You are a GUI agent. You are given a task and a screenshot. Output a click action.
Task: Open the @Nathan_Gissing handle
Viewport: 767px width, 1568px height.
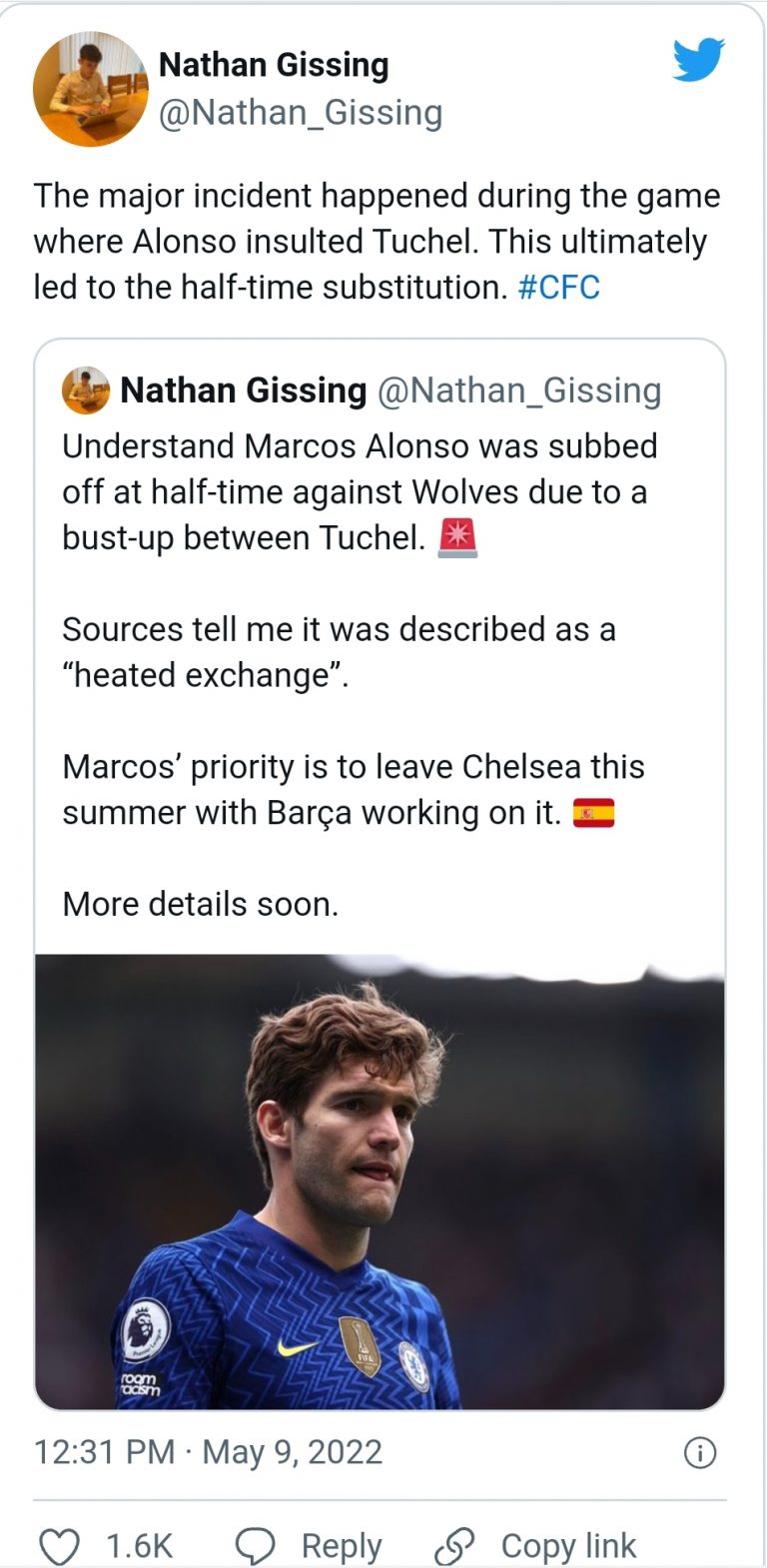tap(301, 113)
